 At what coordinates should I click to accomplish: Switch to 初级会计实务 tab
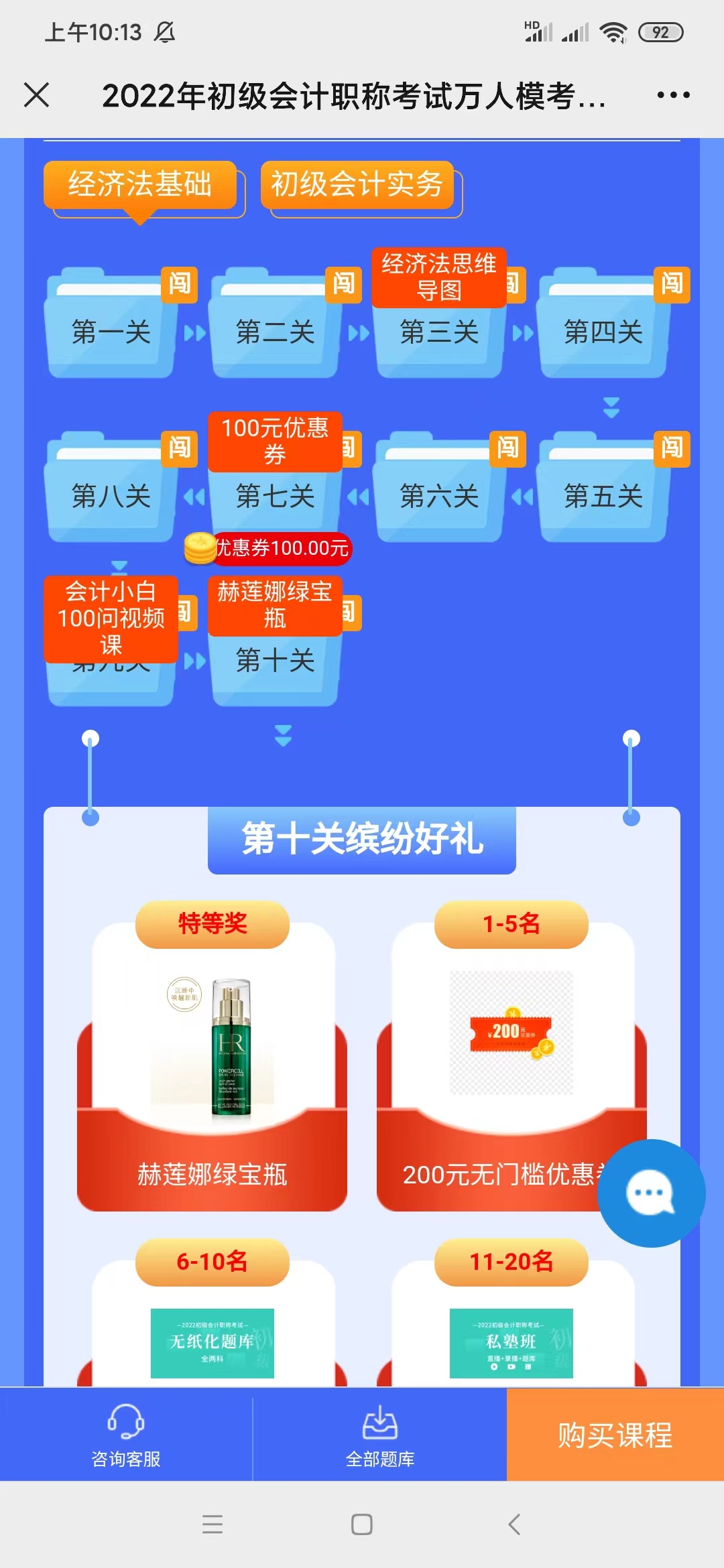click(x=357, y=185)
